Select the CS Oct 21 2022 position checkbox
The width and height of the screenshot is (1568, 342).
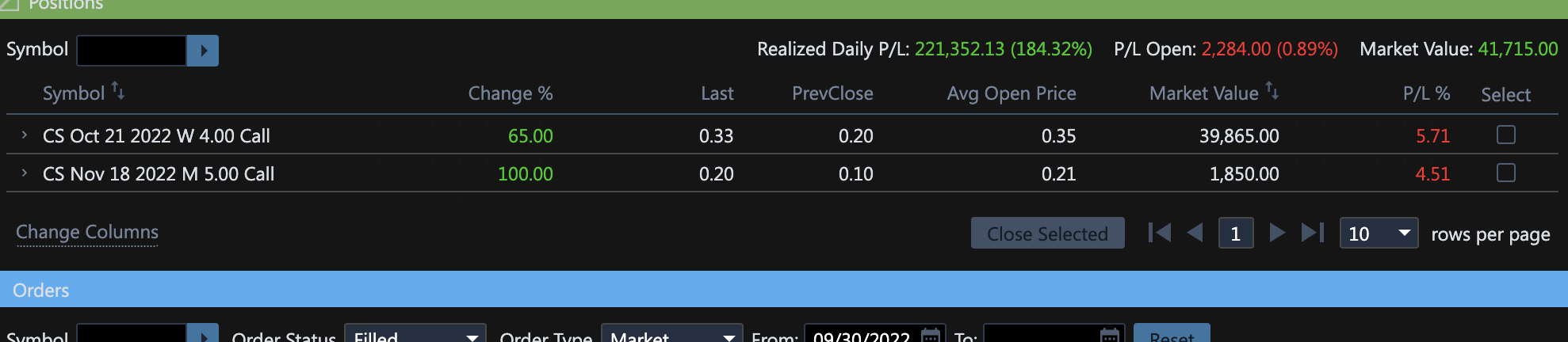1505,135
